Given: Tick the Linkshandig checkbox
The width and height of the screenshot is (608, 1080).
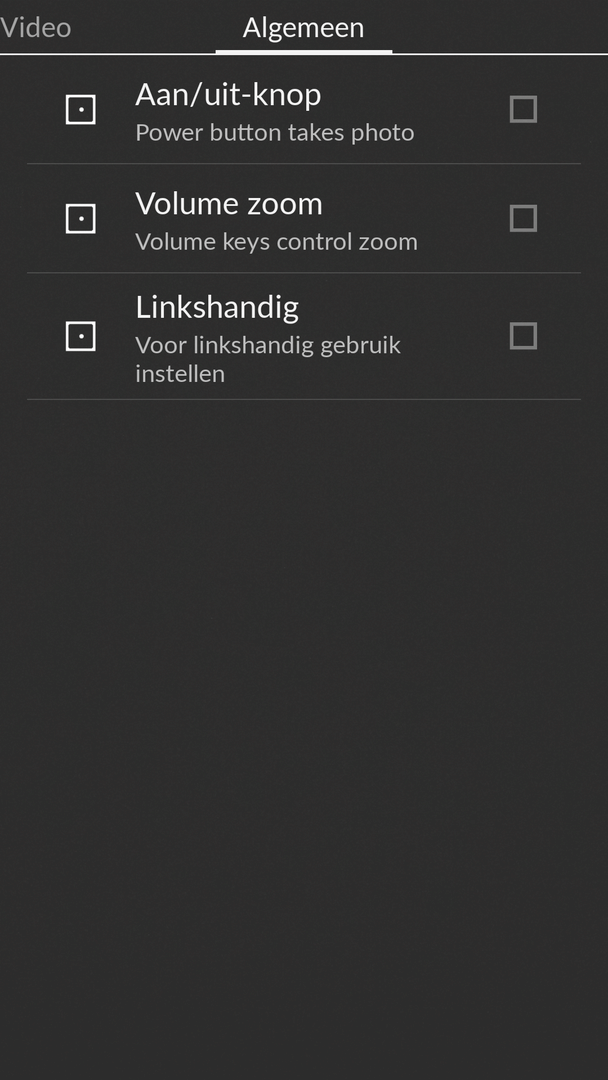Looking at the screenshot, I should click(523, 336).
